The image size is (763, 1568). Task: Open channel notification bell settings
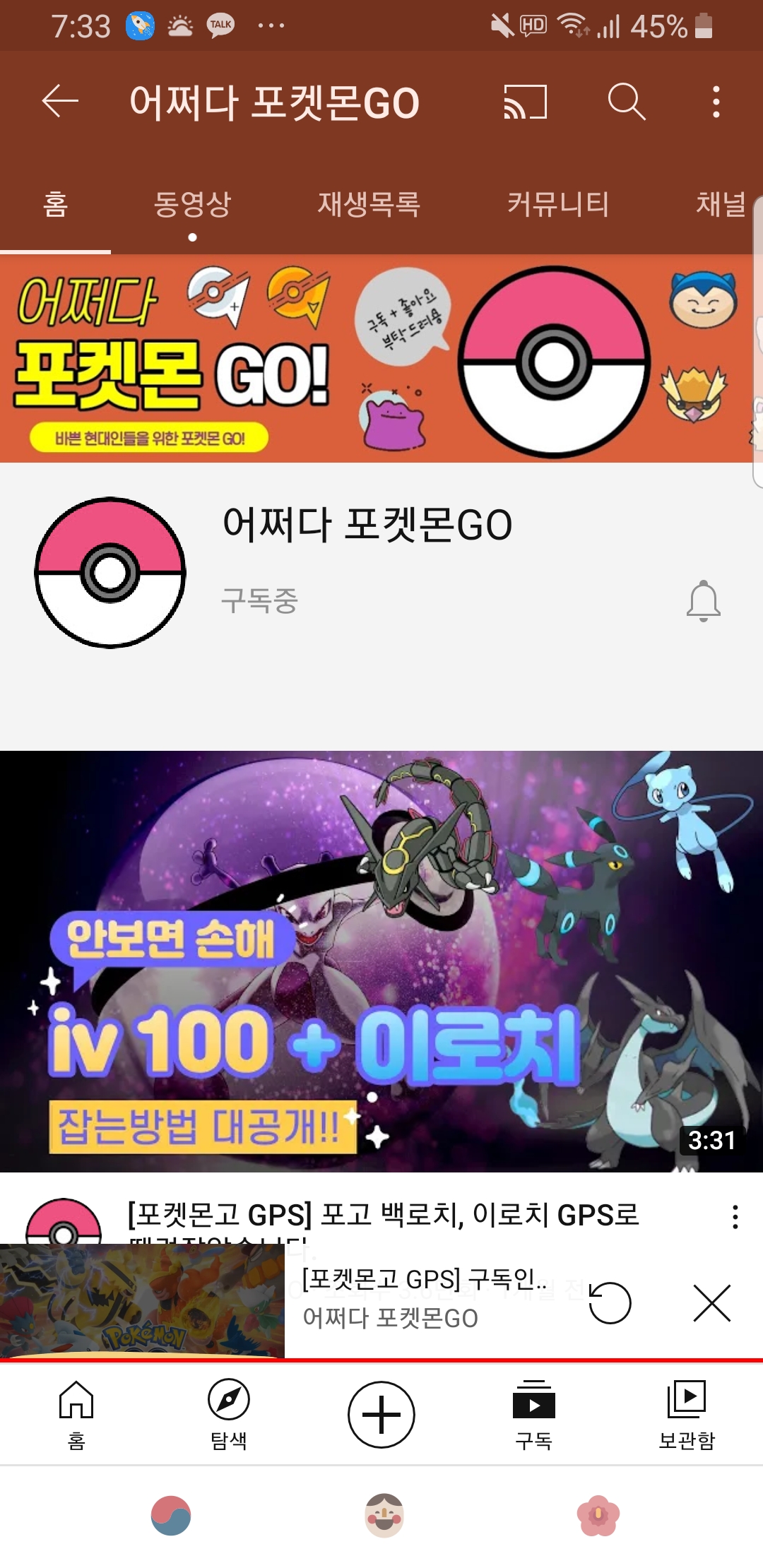click(x=703, y=601)
